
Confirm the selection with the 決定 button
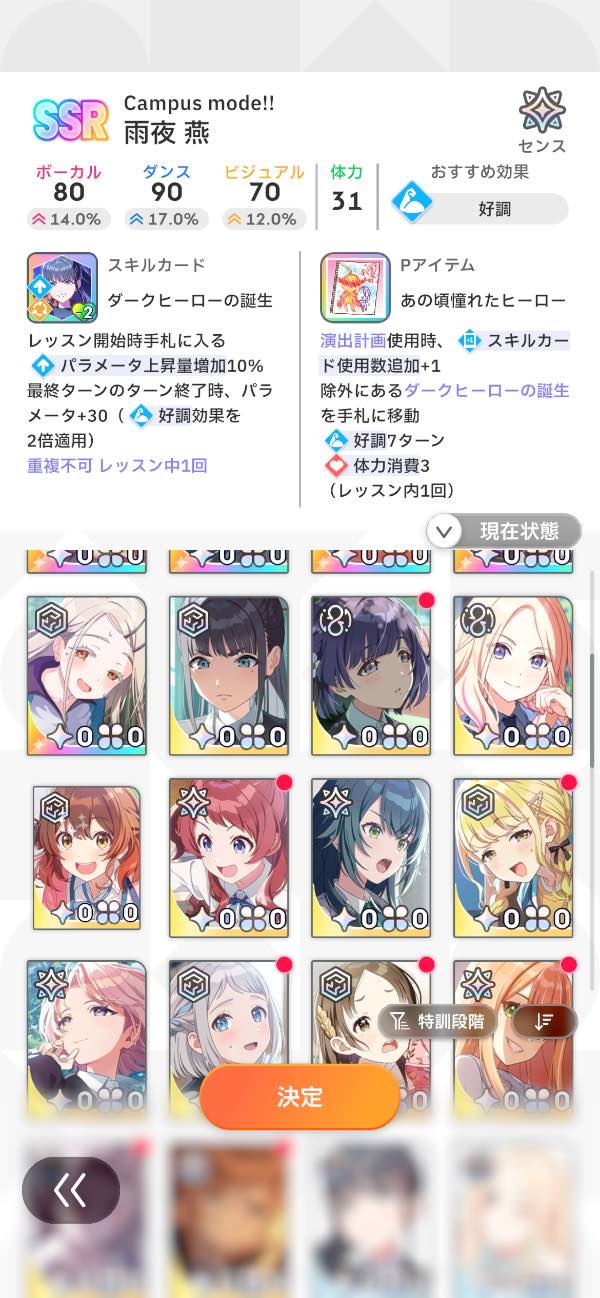pos(299,1096)
